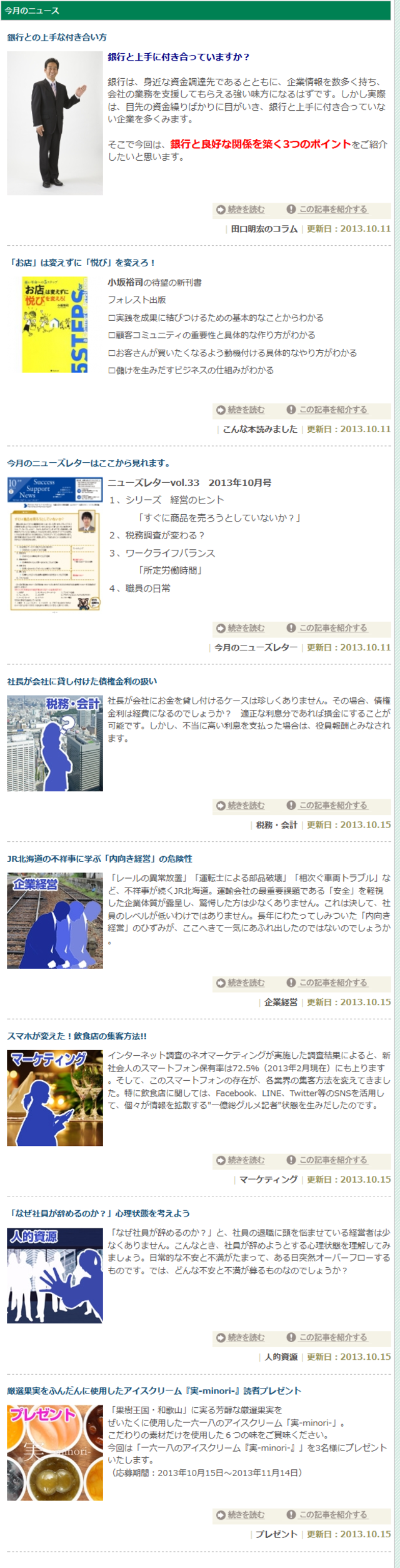Screen dimensions: 400x1568
Task: Open the JR北海道の不祥事 article title
Action: coord(99,859)
